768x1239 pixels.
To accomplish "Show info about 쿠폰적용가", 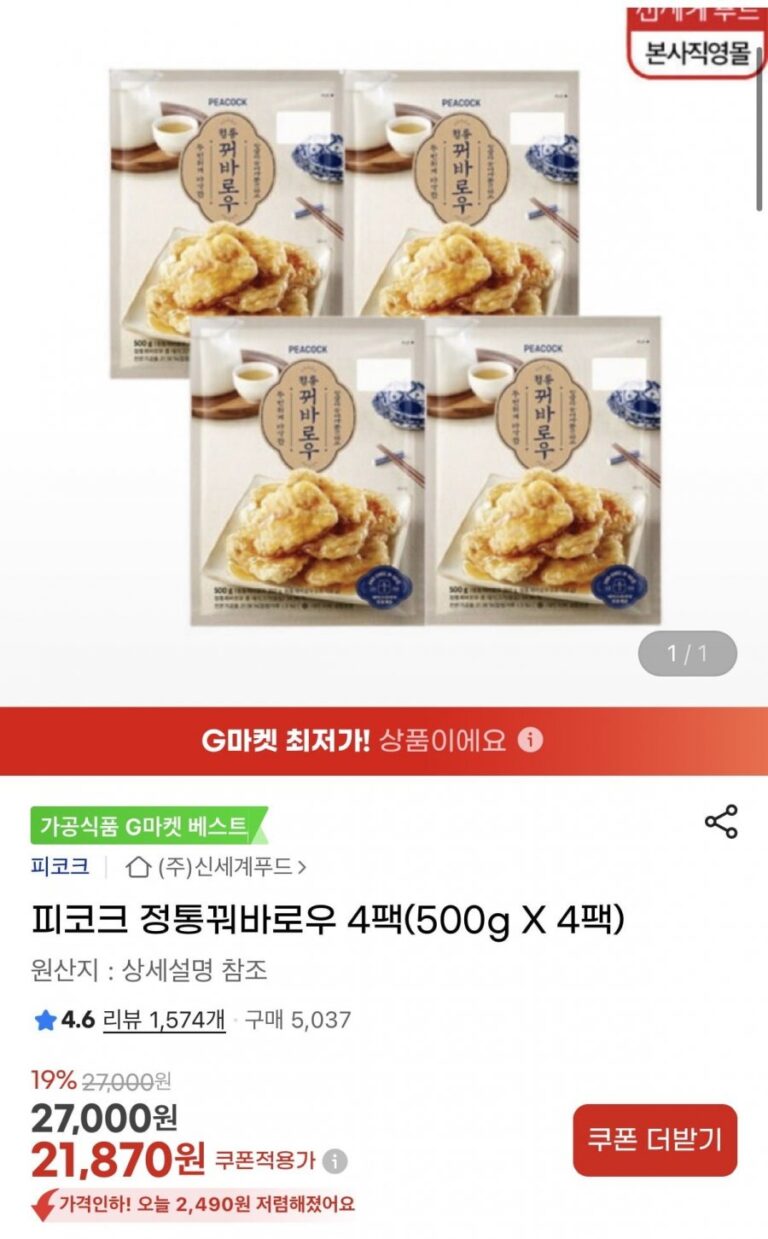I will coord(336,1162).
